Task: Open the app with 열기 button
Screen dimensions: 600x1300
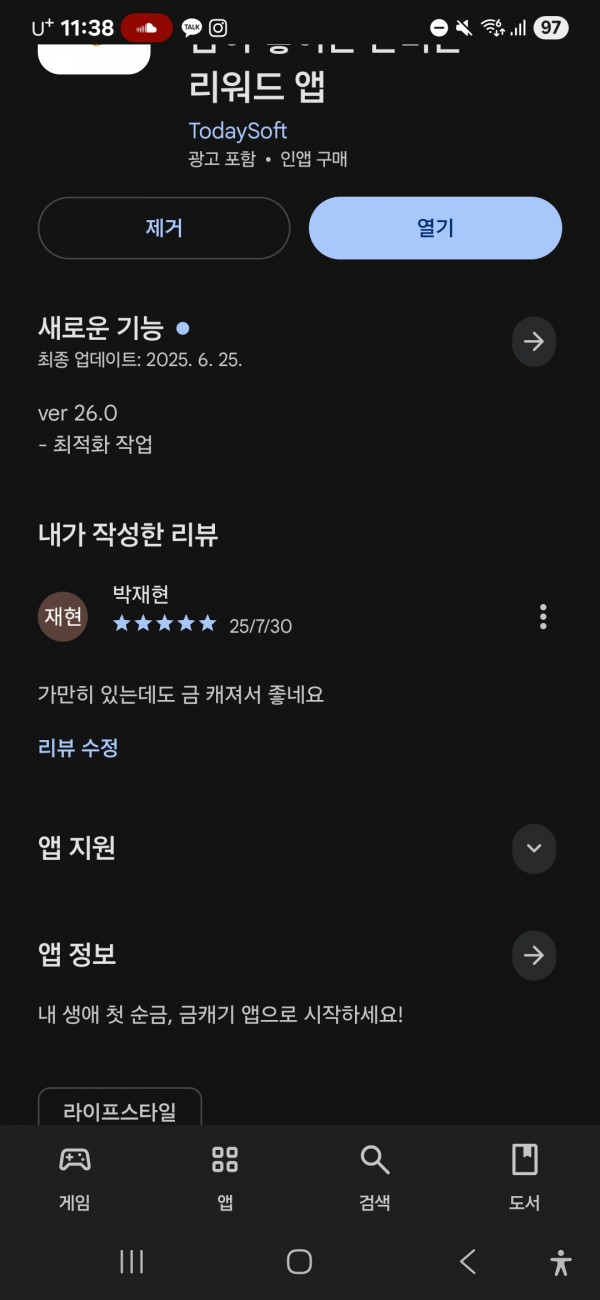Action: pyautogui.click(x=435, y=228)
